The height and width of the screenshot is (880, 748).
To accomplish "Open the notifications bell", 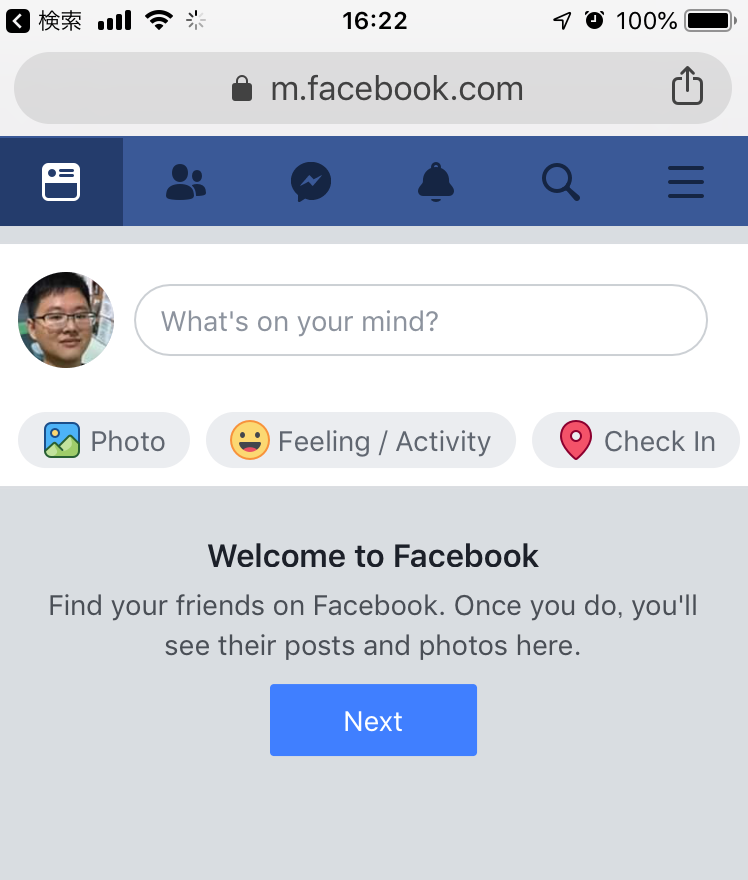I will click(x=435, y=182).
